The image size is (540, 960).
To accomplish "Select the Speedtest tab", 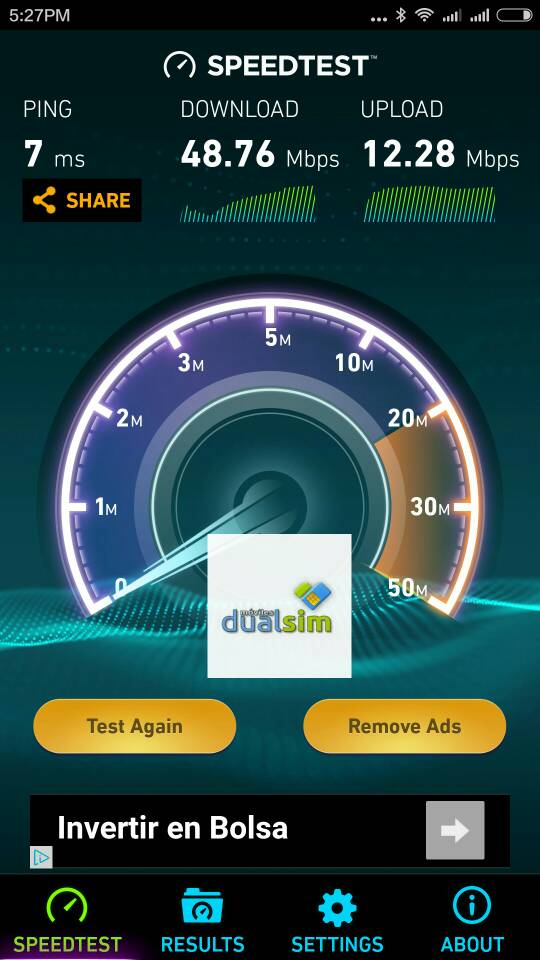I will pyautogui.click(x=67, y=920).
